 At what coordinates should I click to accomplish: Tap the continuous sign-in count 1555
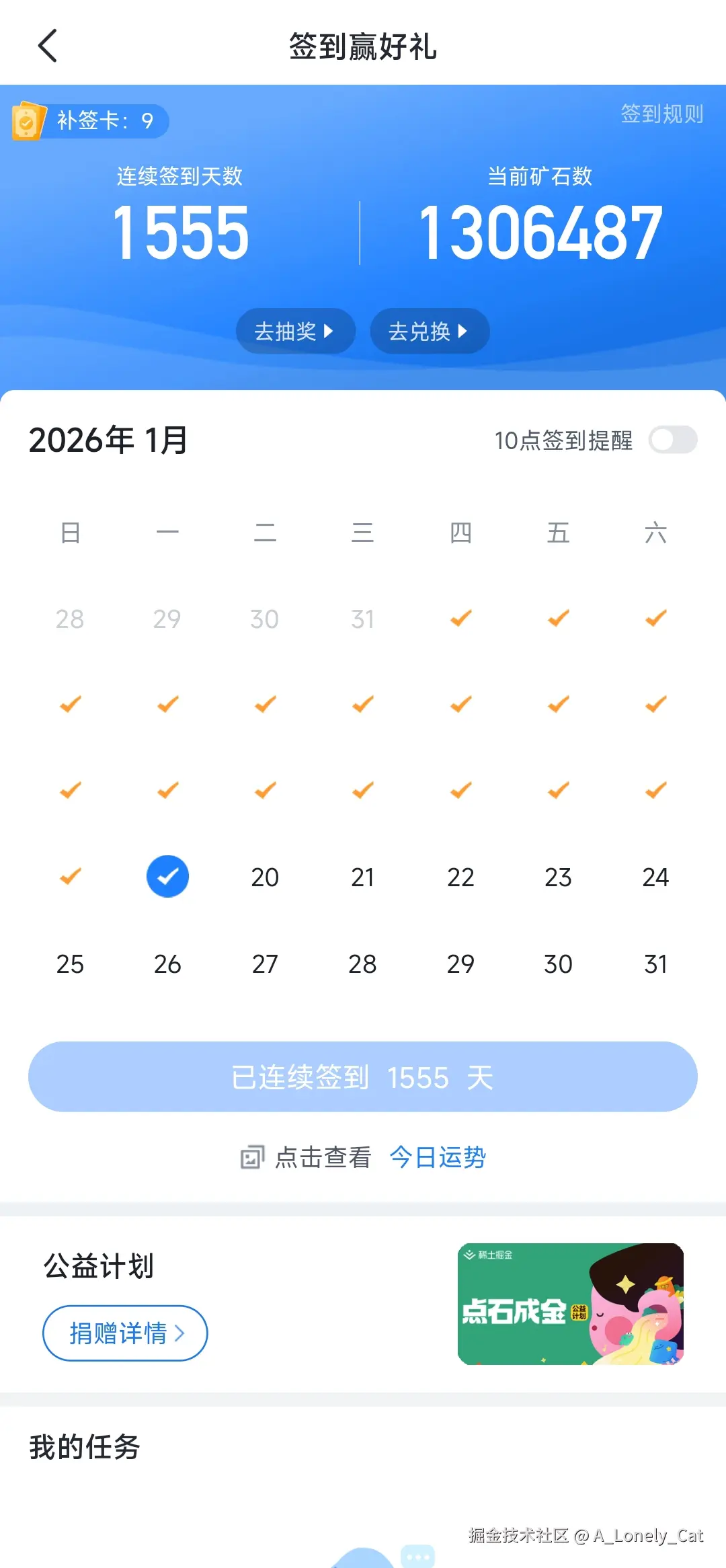pos(180,232)
